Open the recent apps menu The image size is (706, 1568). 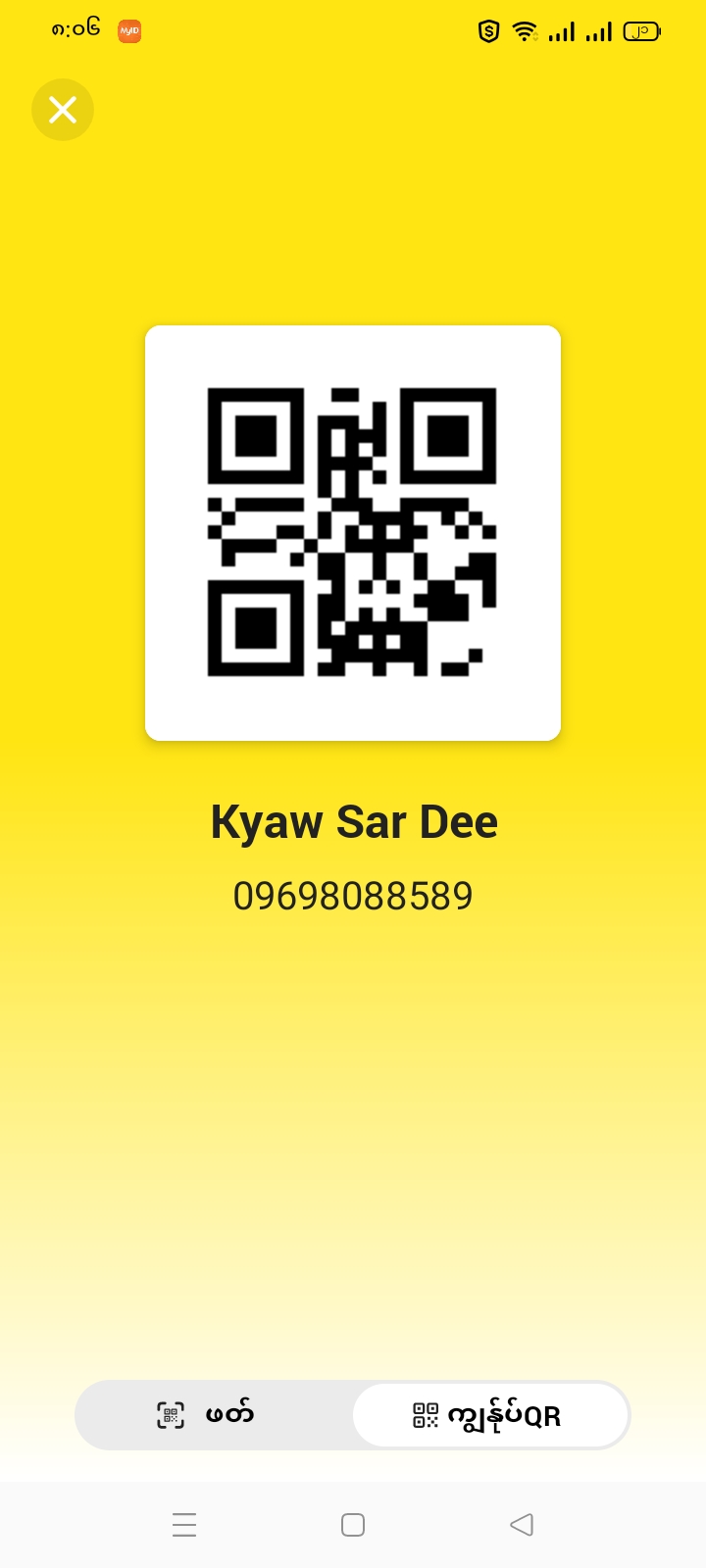tap(184, 1524)
